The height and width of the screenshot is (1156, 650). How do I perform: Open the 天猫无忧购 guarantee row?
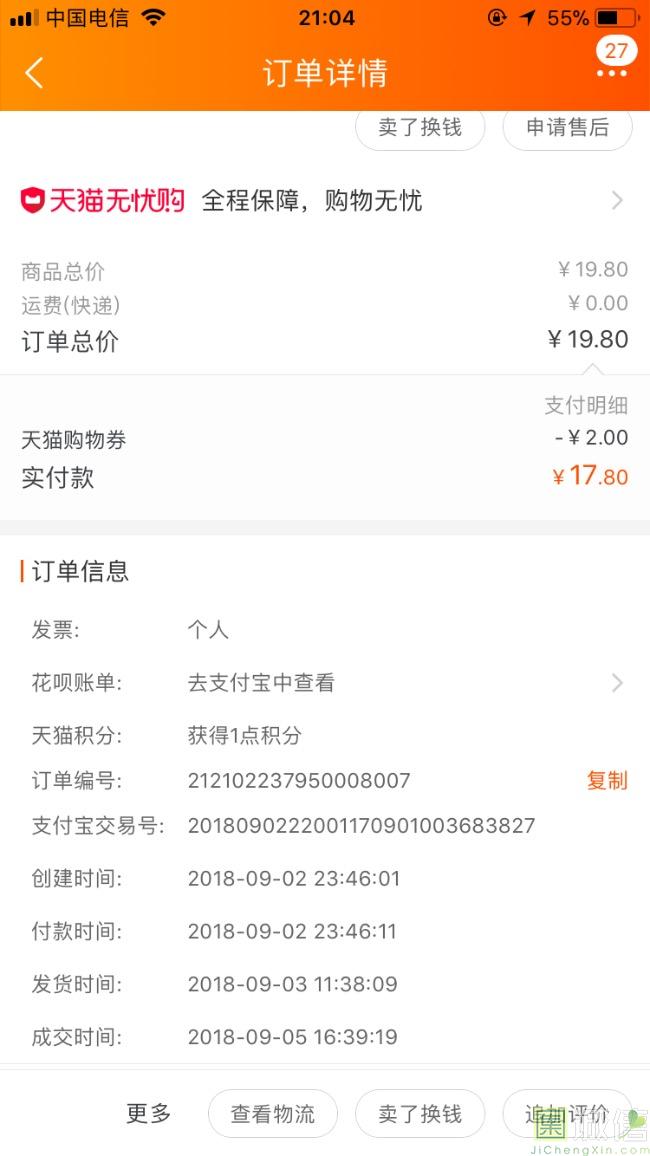(325, 201)
